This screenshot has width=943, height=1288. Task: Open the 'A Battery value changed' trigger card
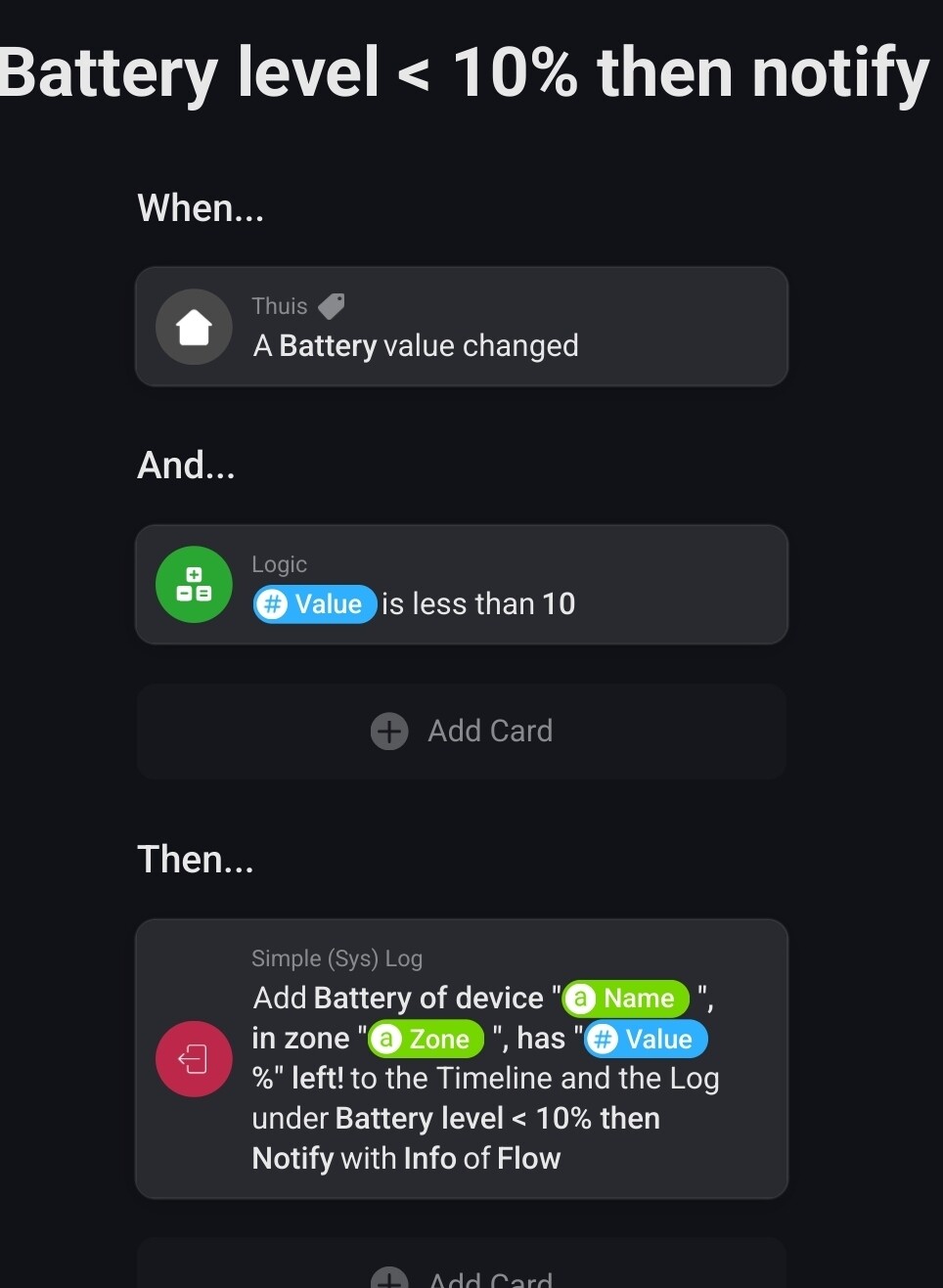(461, 327)
